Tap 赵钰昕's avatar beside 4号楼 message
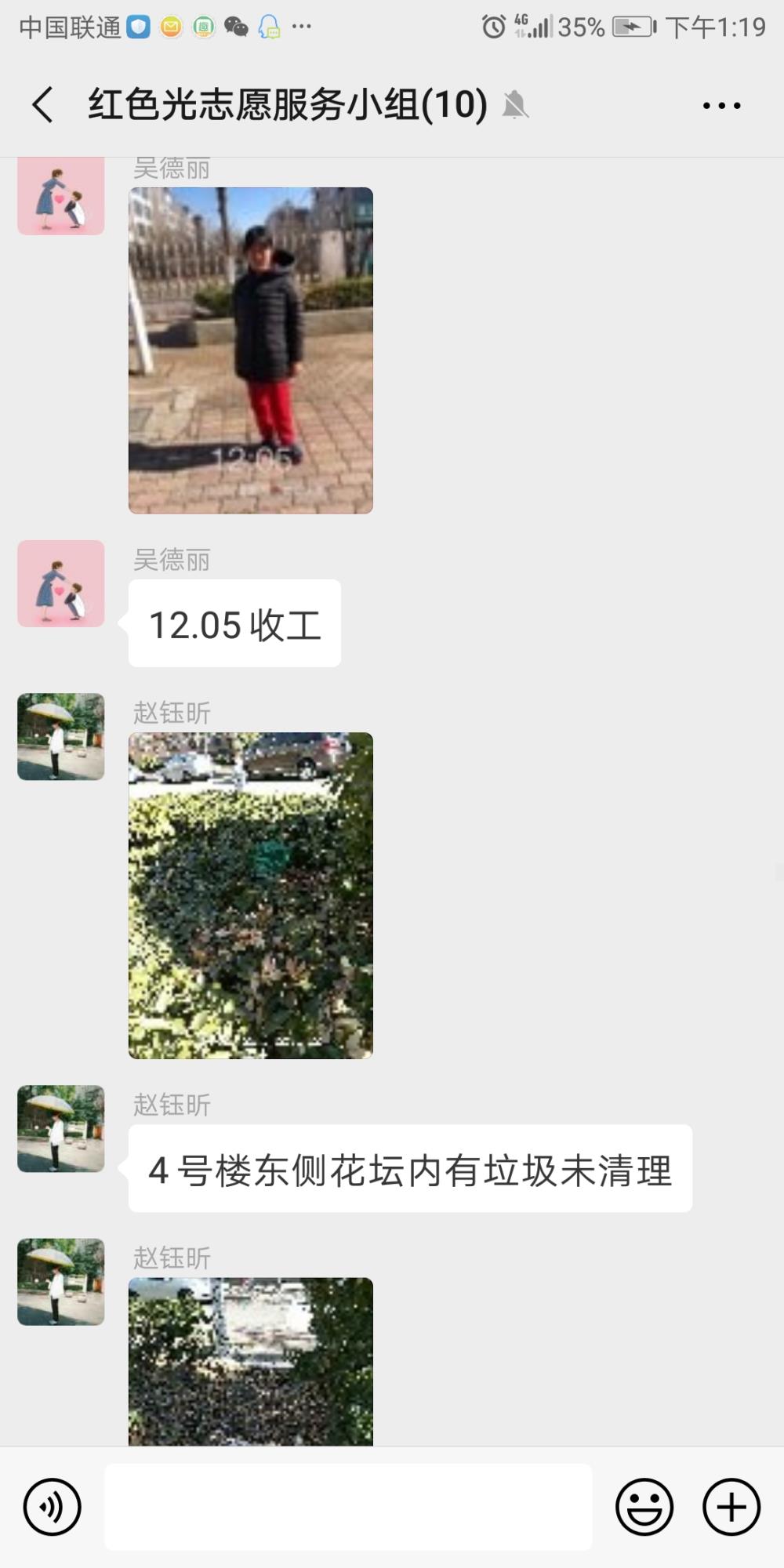 click(x=61, y=1129)
